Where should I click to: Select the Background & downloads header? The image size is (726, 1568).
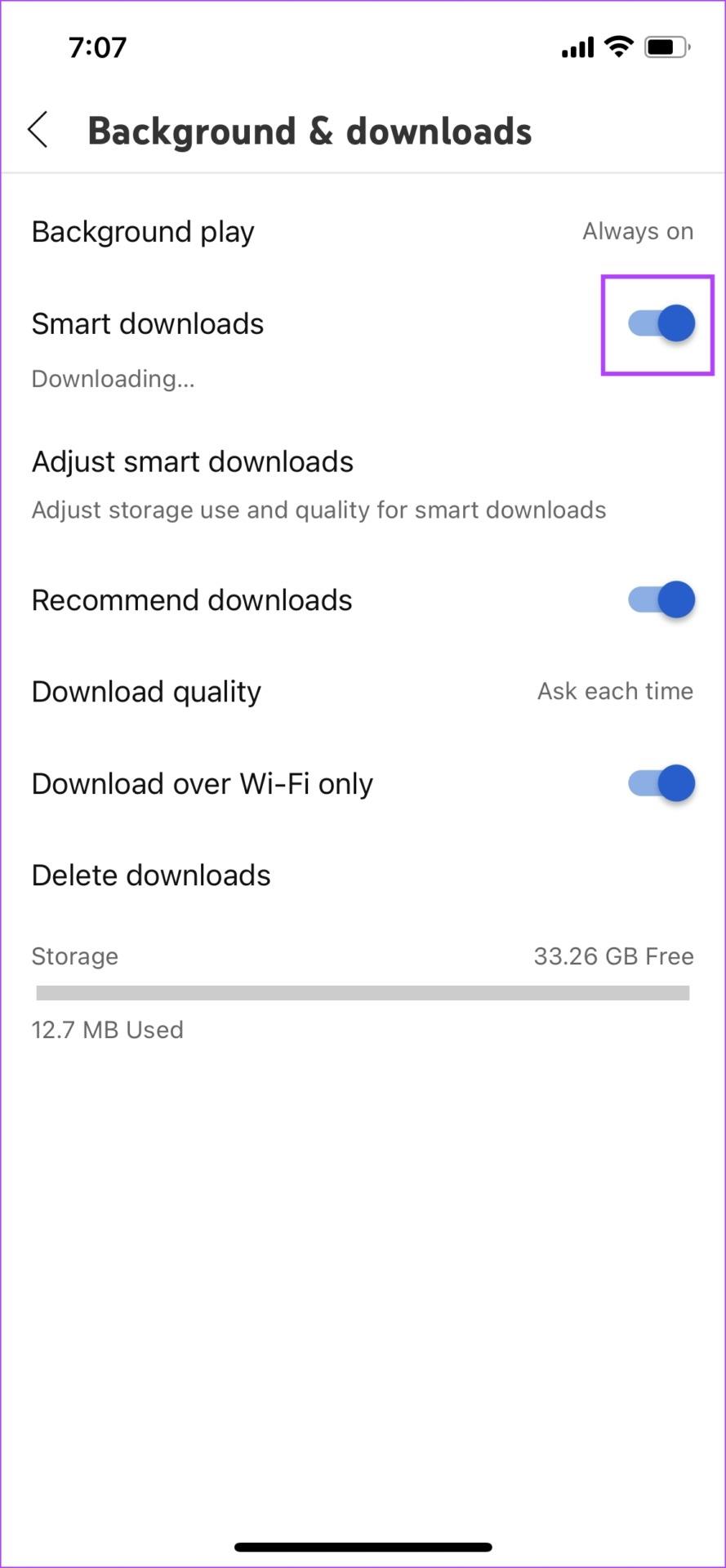(310, 129)
